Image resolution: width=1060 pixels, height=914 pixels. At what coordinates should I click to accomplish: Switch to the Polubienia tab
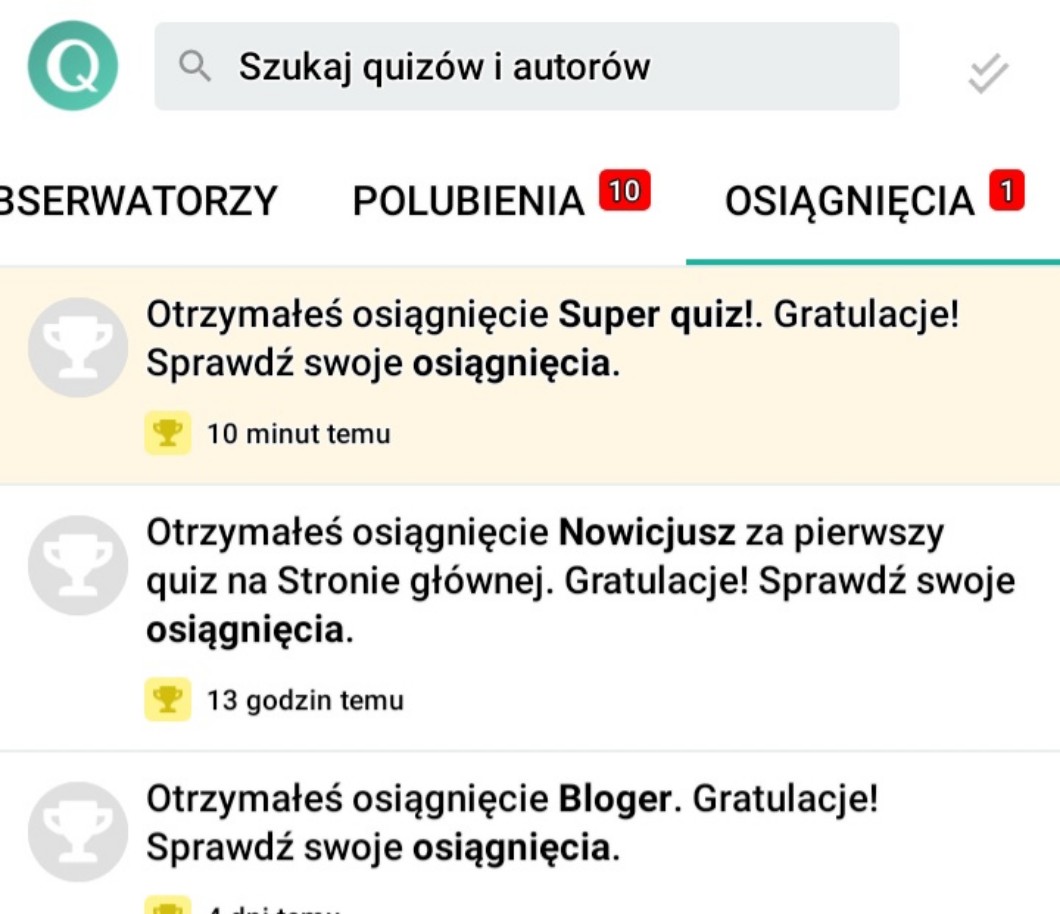click(469, 201)
